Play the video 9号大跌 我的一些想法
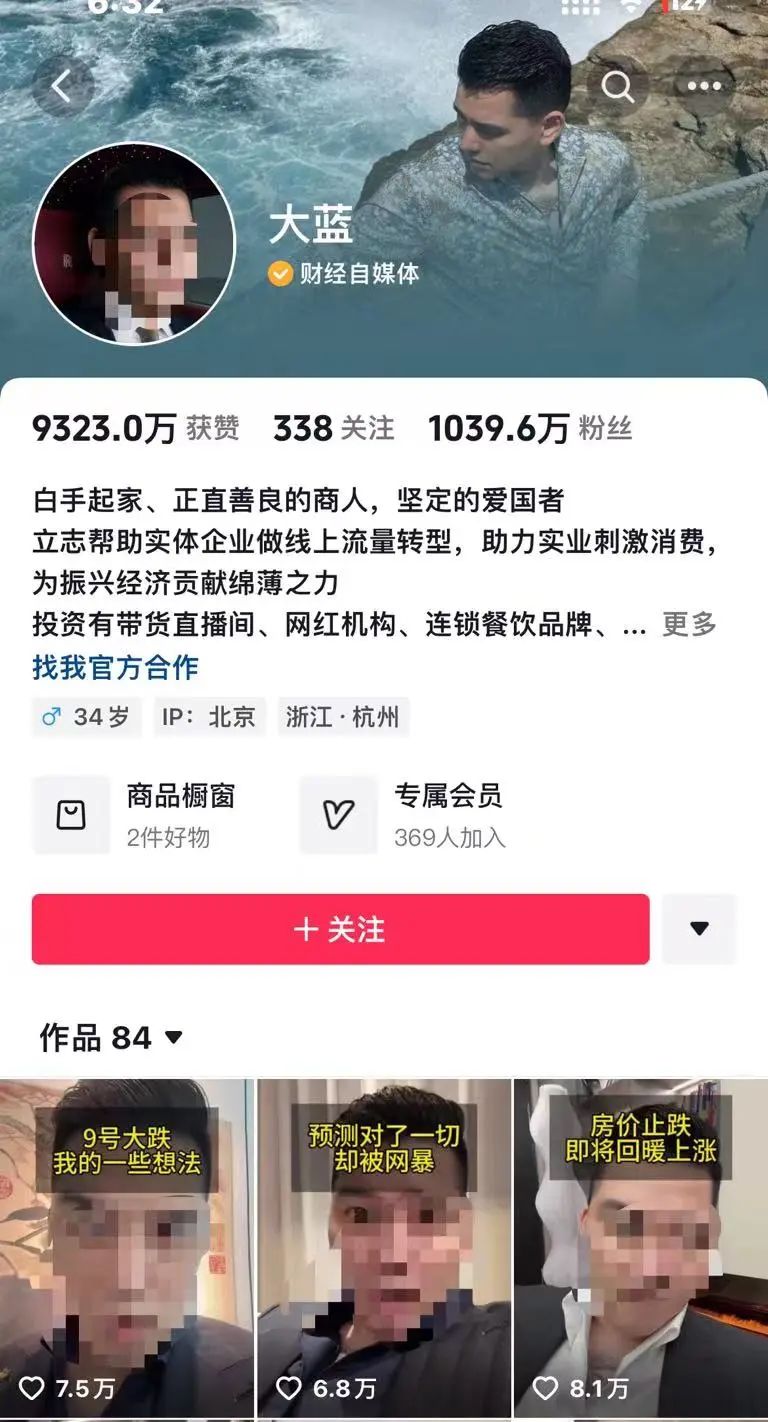 tap(126, 1248)
